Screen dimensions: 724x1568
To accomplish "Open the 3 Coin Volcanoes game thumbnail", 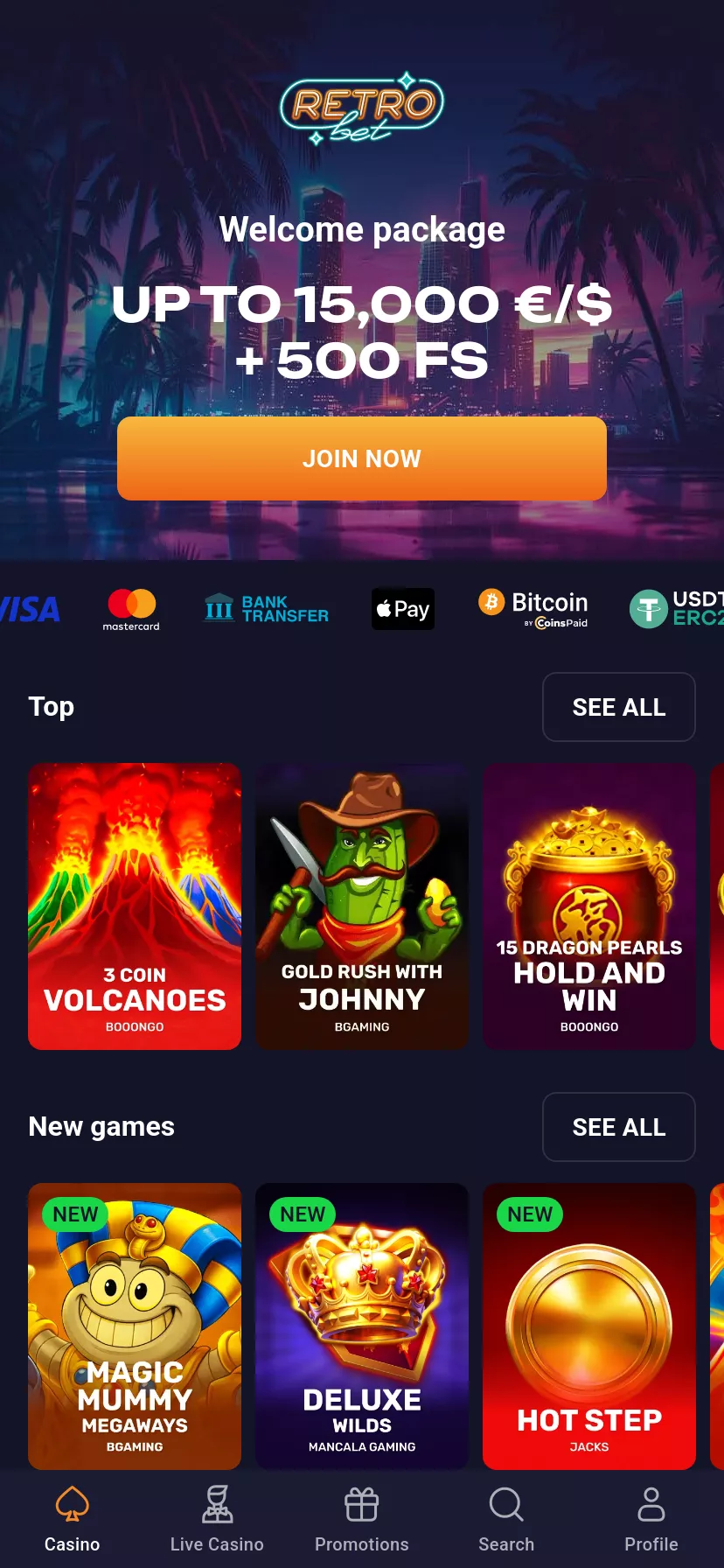I will click(134, 906).
